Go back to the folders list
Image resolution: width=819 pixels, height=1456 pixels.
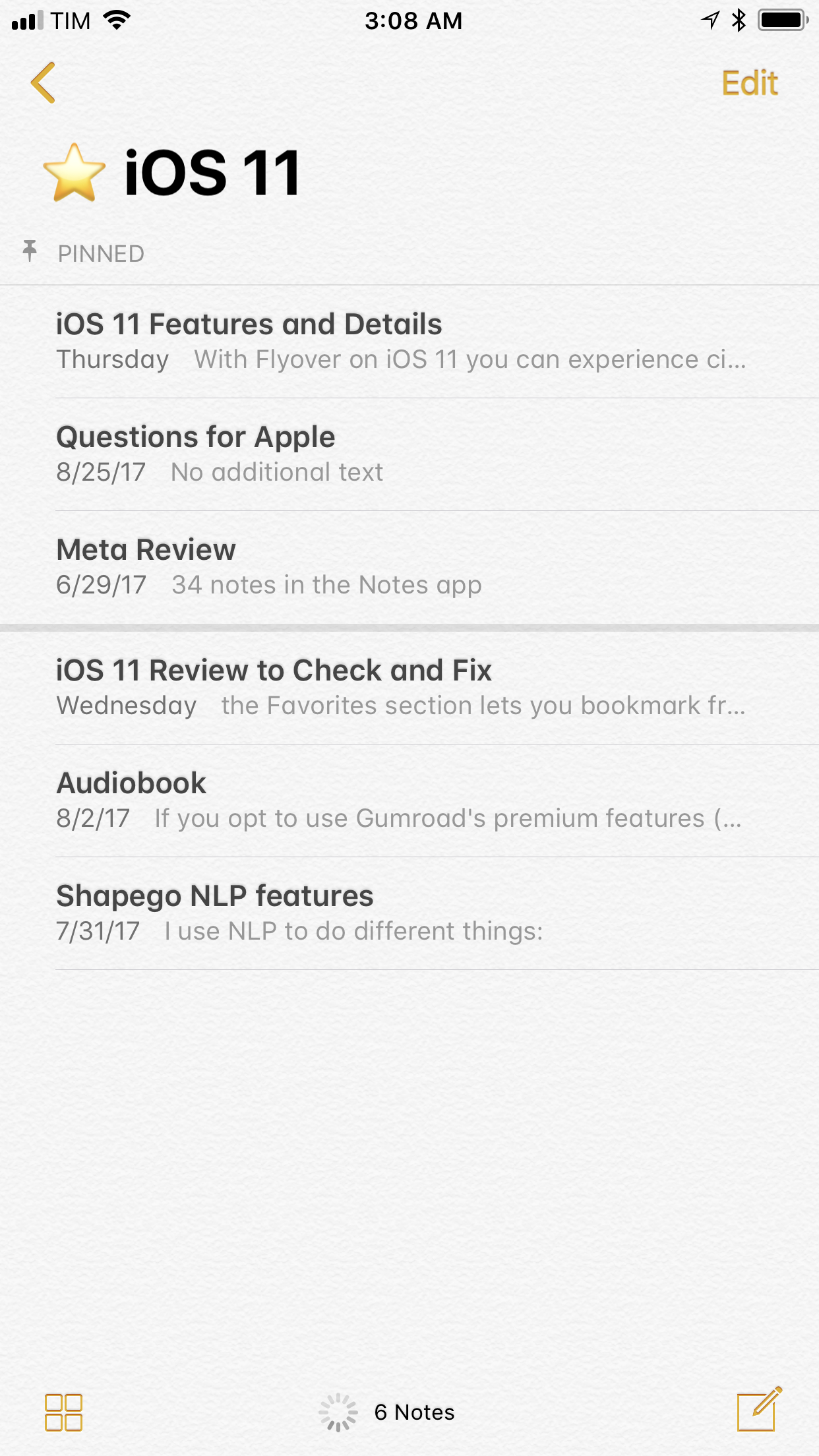[43, 83]
